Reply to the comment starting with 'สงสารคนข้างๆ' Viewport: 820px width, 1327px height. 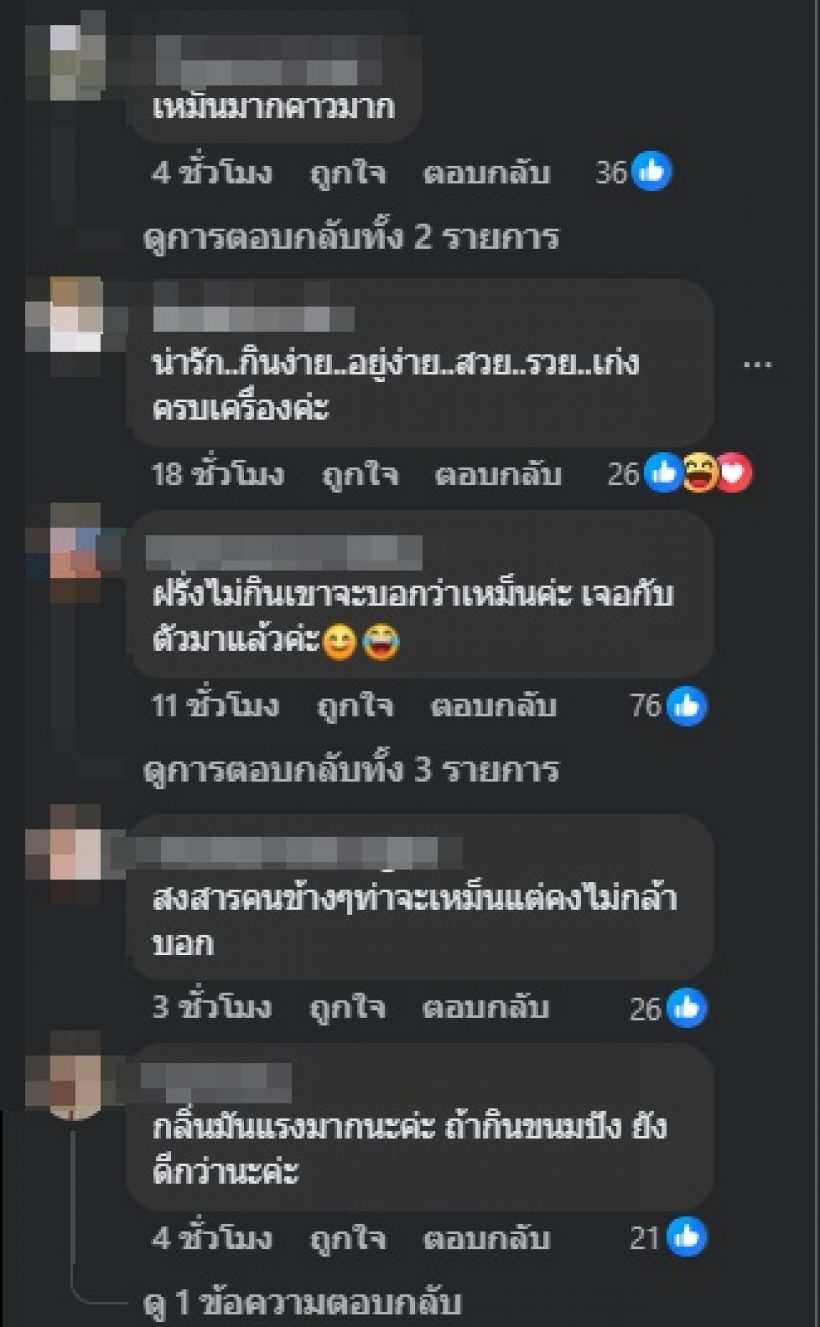coord(486,1008)
